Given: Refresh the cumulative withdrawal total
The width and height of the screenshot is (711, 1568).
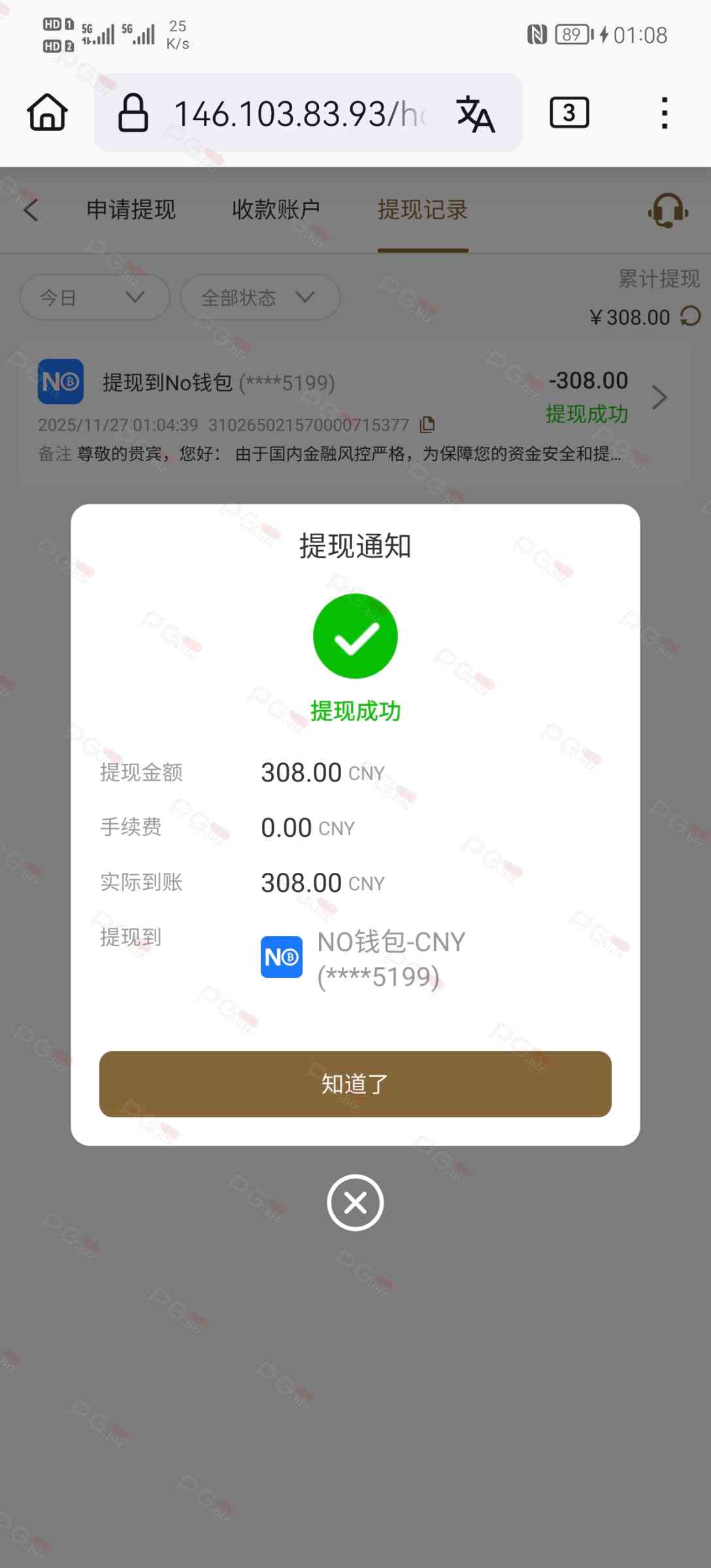Looking at the screenshot, I should click(x=690, y=317).
